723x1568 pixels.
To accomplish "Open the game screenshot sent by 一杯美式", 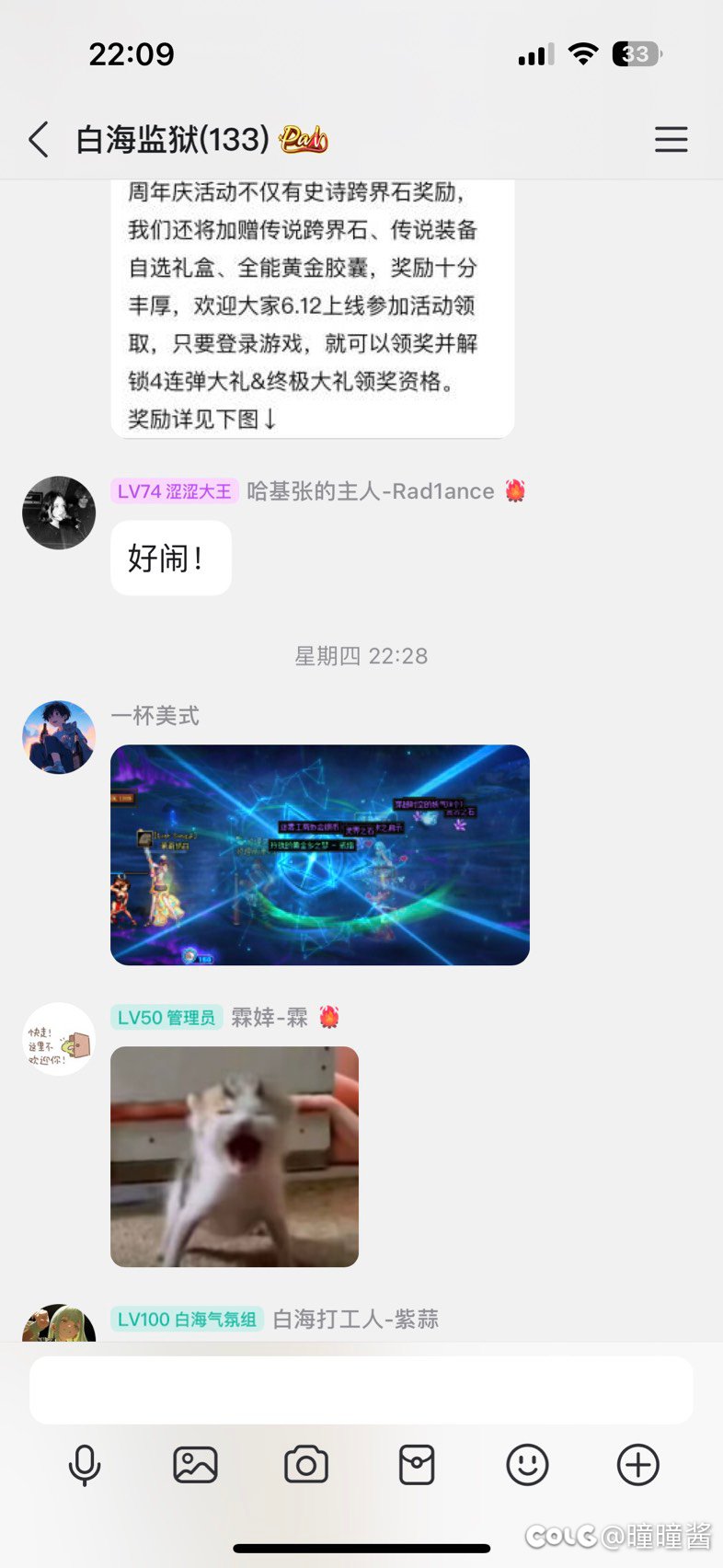I will pyautogui.click(x=320, y=855).
